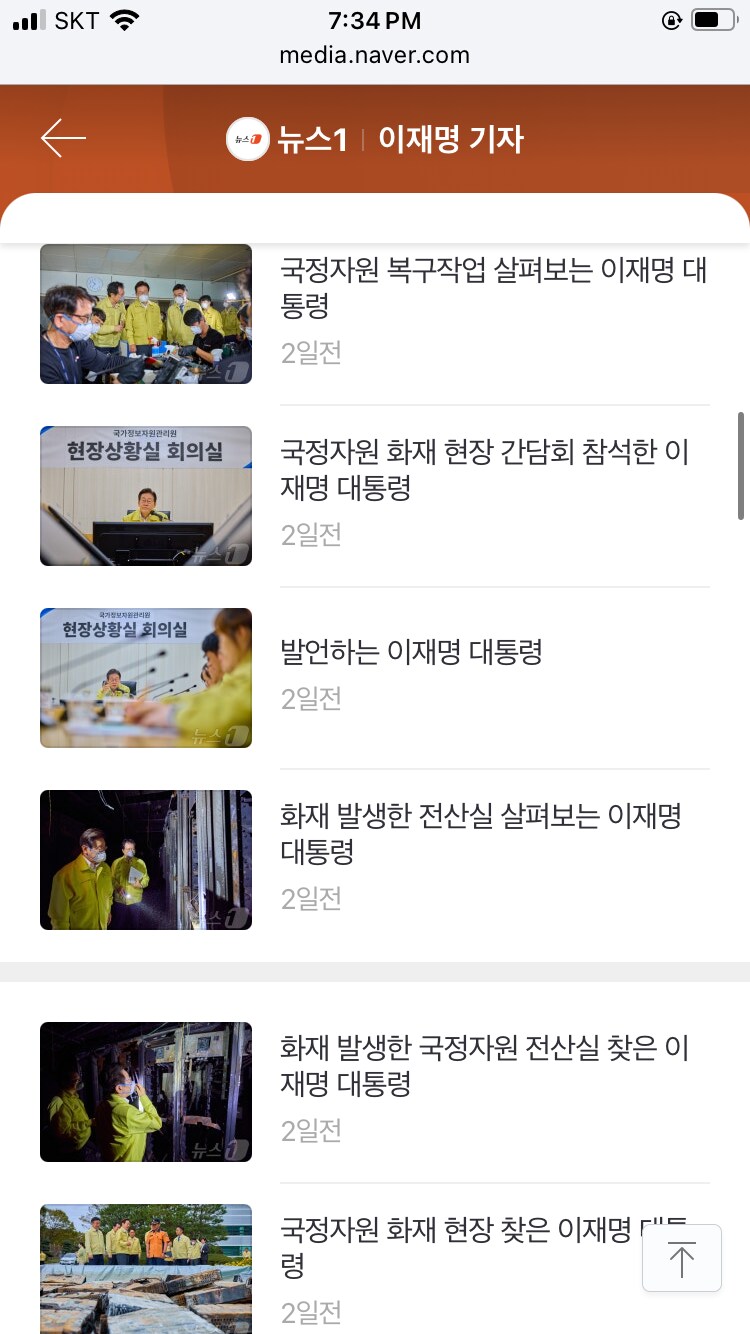Open the 뉴스1 publisher page
750x1334 pixels.
pos(288,139)
